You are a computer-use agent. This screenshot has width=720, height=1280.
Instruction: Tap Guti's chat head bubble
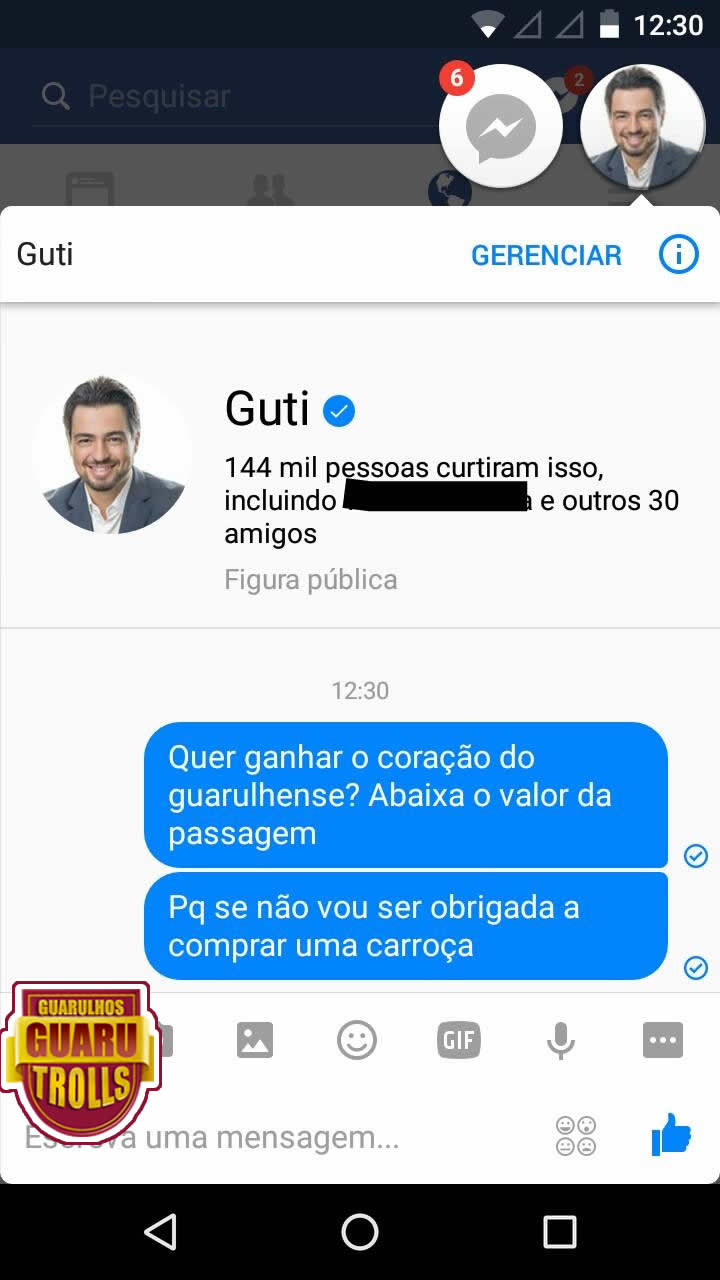pyautogui.click(x=643, y=127)
